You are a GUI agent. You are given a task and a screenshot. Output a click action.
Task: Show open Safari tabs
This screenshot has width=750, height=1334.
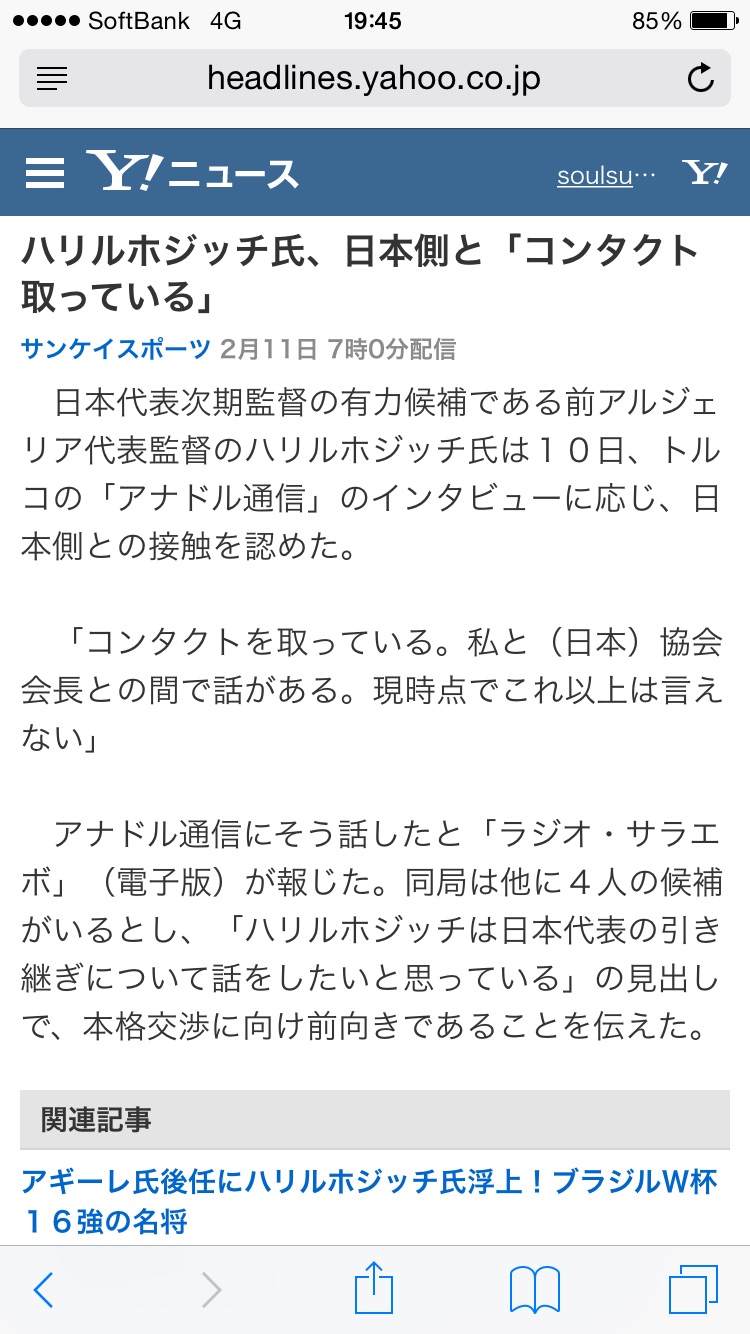coord(693,1290)
